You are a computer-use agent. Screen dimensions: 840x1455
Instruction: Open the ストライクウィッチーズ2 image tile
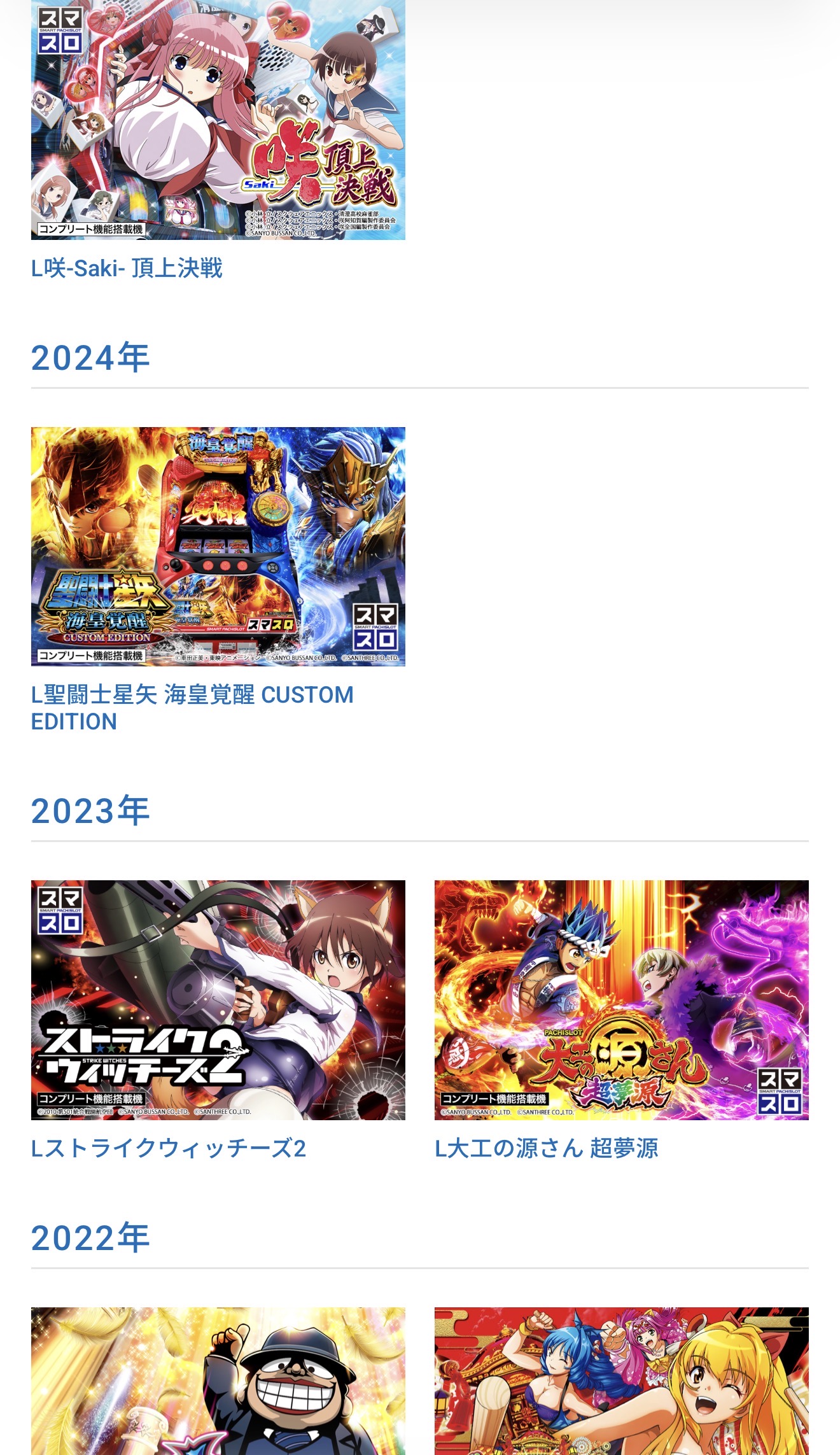click(218, 999)
